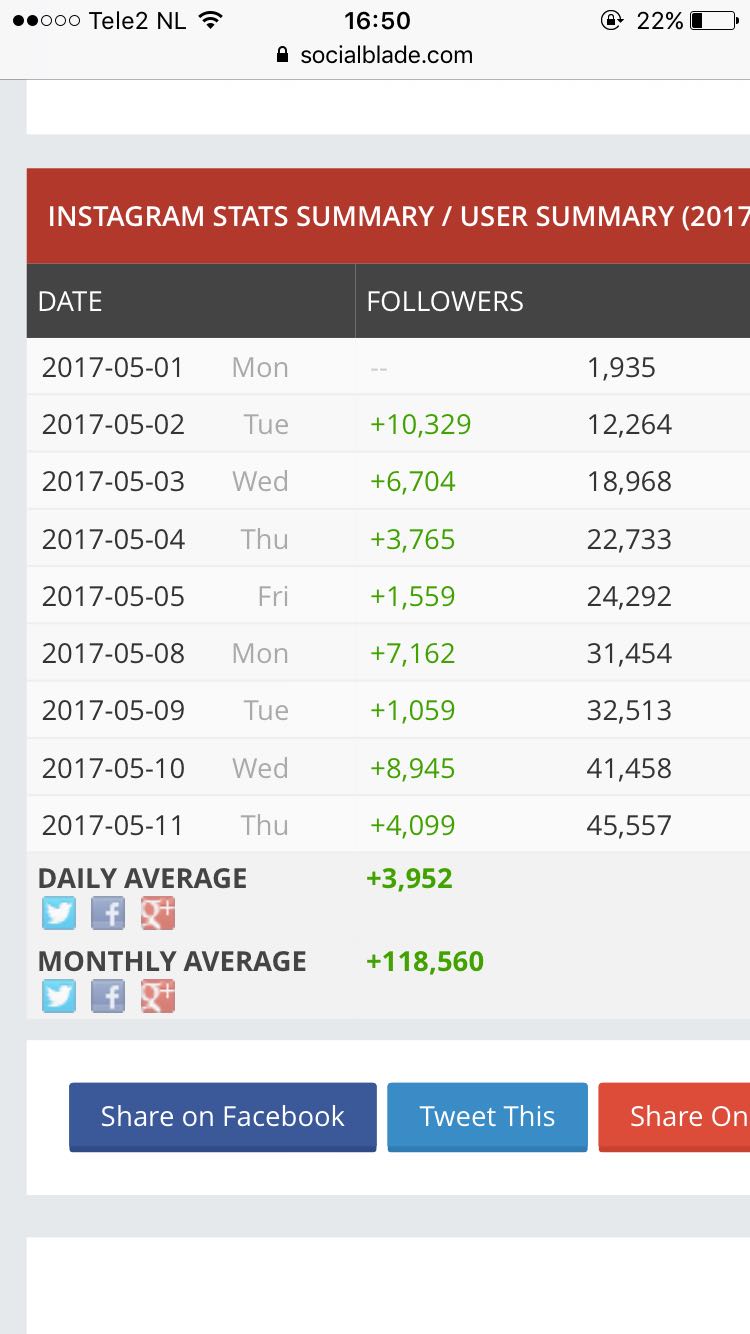Tap the red Share On button

674,1117
